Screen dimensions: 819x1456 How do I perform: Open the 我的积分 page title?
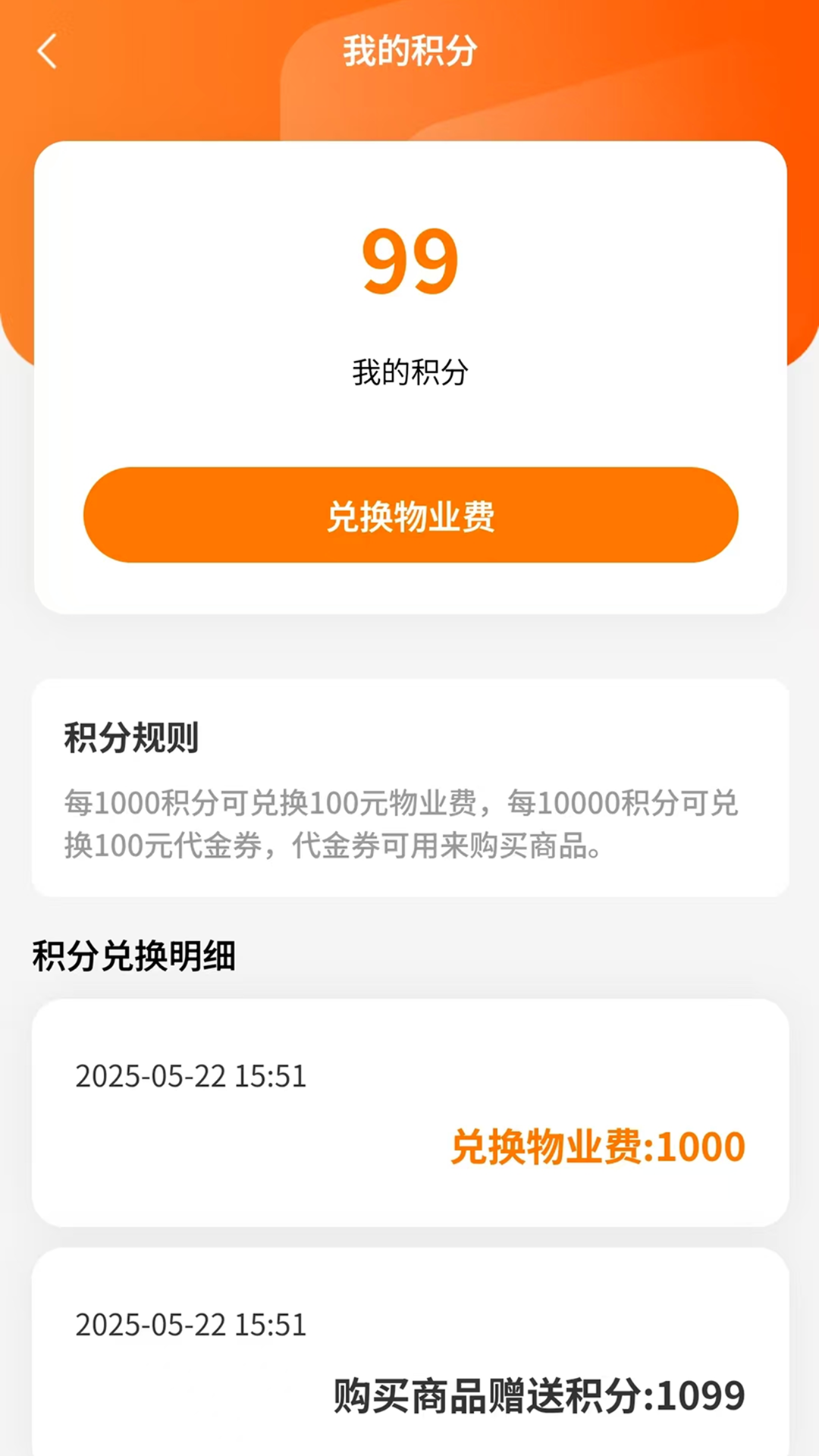click(409, 50)
